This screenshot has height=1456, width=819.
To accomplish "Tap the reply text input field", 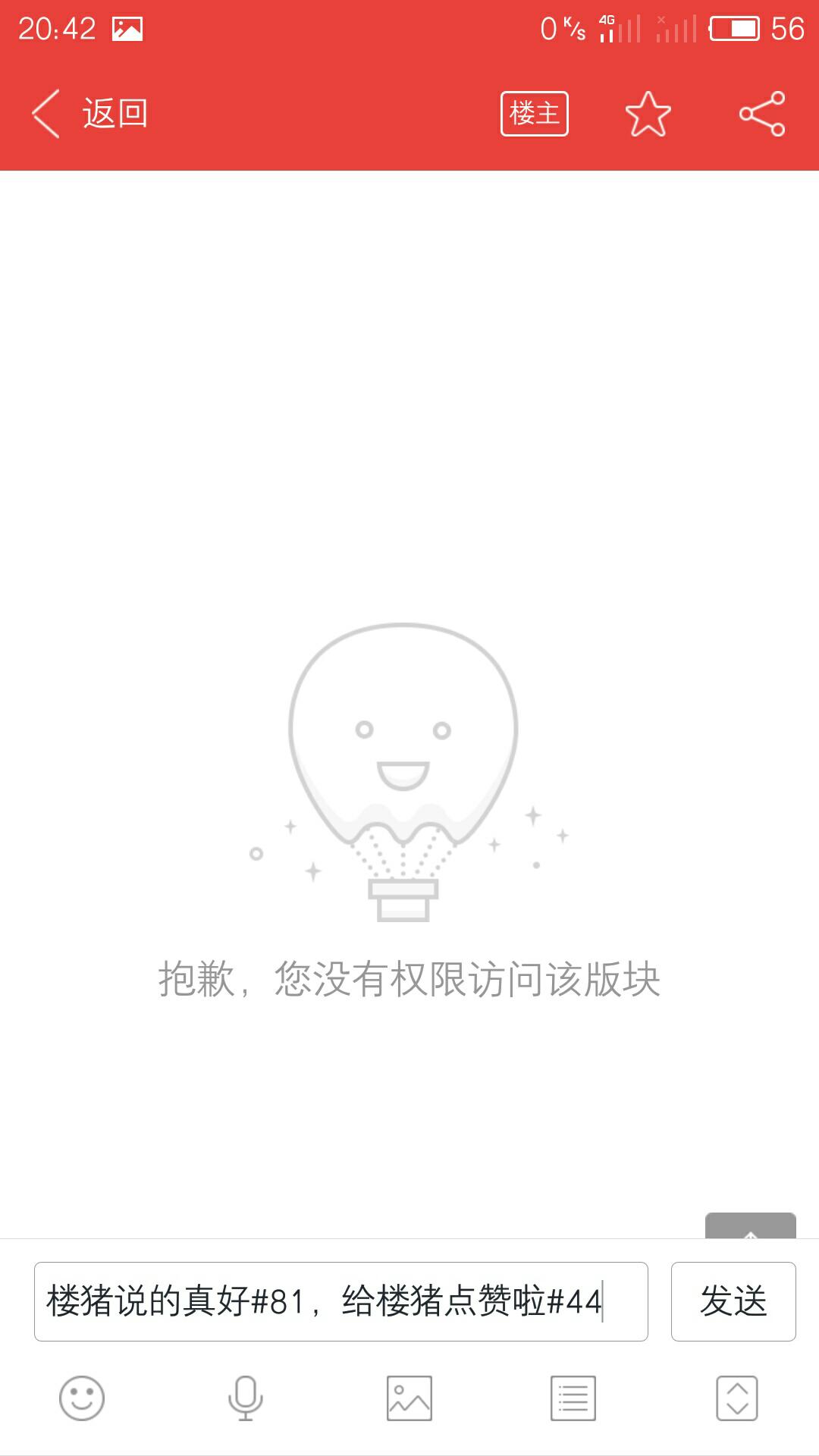I will tap(340, 1301).
